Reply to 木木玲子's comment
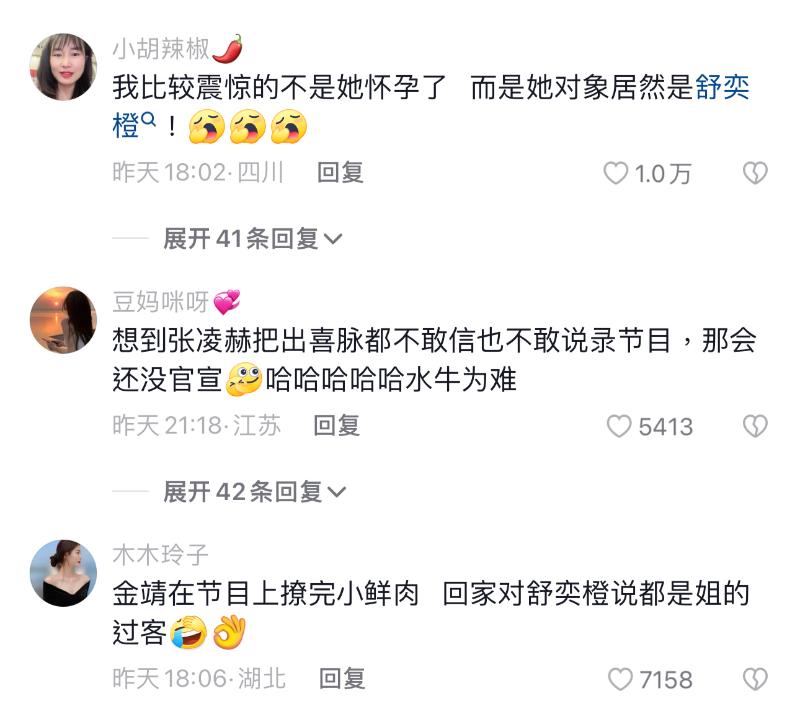Image resolution: width=800 pixels, height=706 pixels. pyautogui.click(x=342, y=679)
